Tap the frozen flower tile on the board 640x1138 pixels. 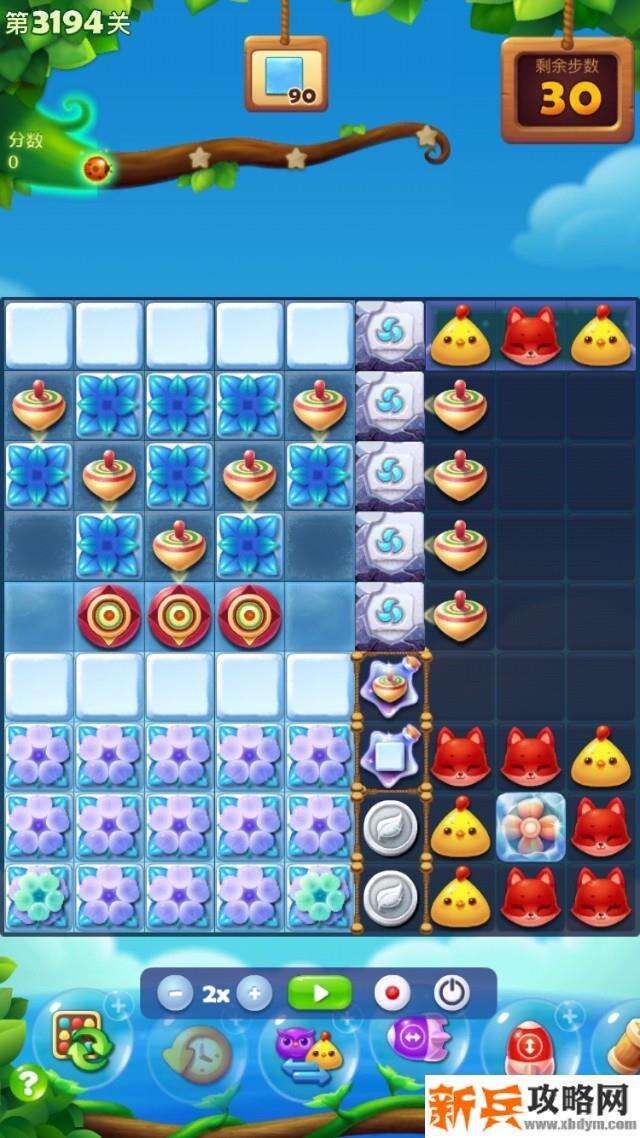(x=531, y=826)
